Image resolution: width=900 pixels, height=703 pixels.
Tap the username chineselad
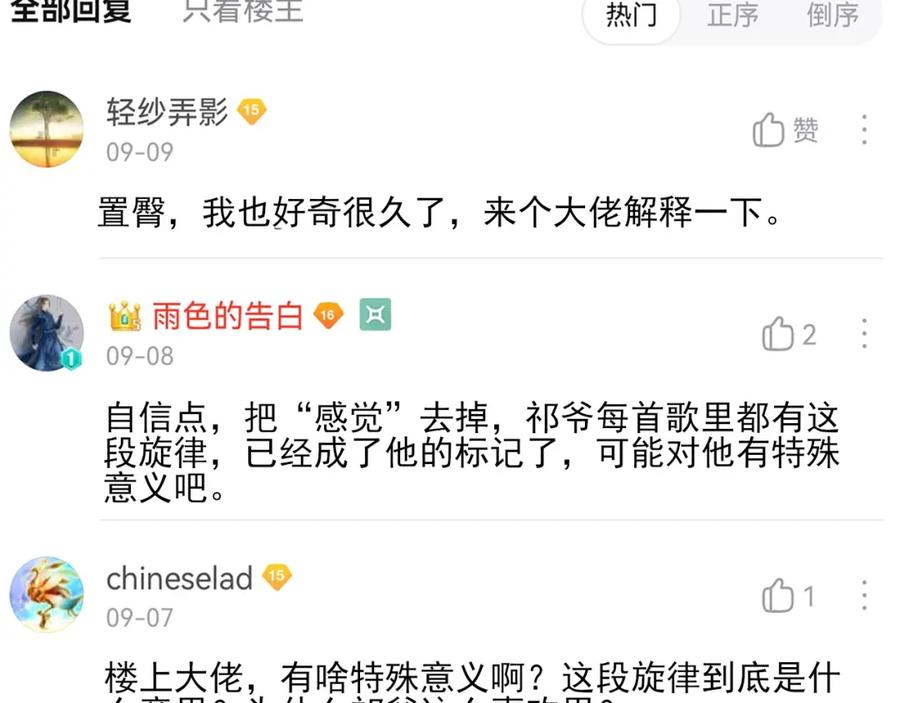(x=179, y=578)
